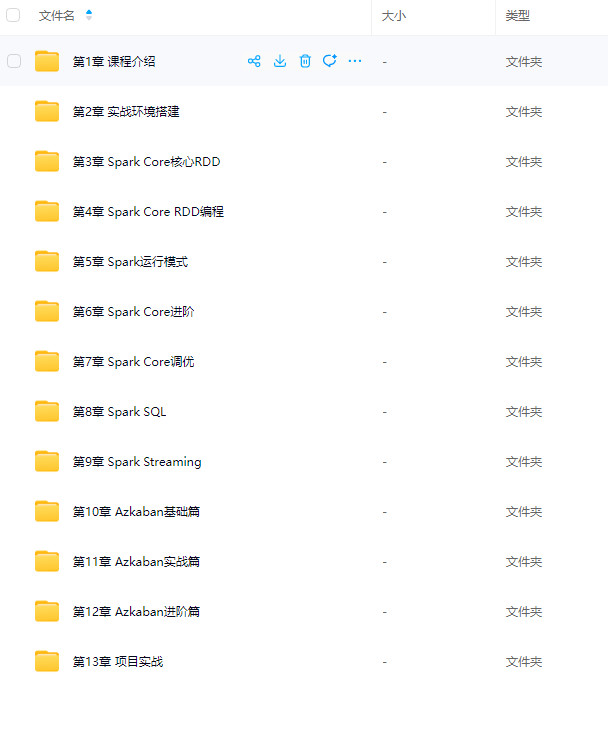
Task: Open folder 第7章 Spark Core调优
Action: pos(133,362)
